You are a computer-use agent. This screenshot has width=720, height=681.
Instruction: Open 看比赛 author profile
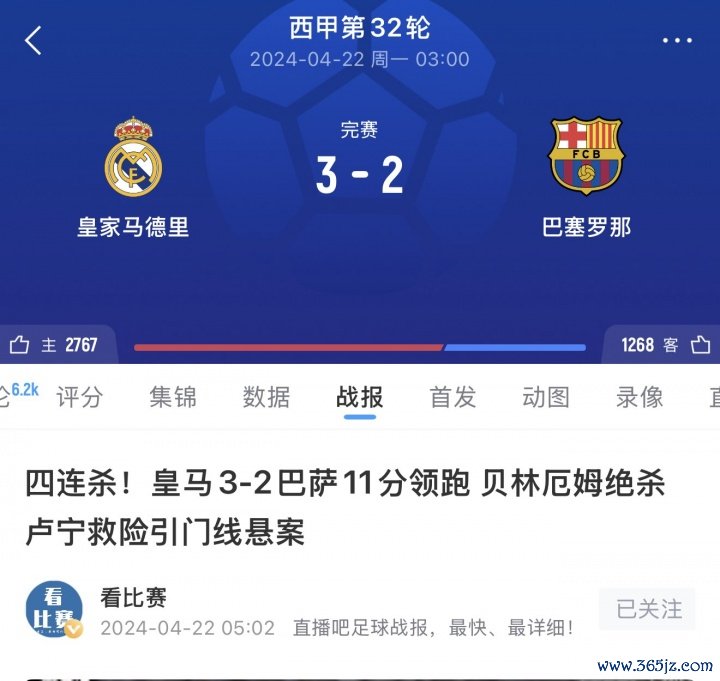coord(54,609)
